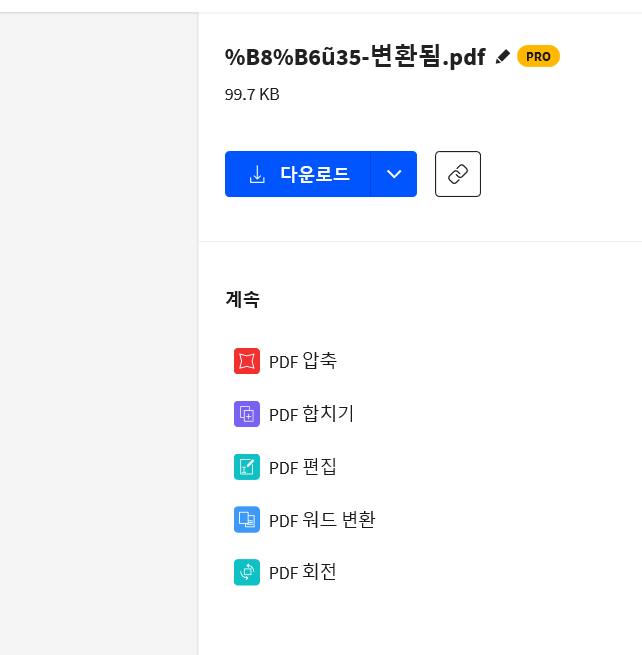Open PDF 압축 tool
Viewport: 642px width, 655px height.
285,361
